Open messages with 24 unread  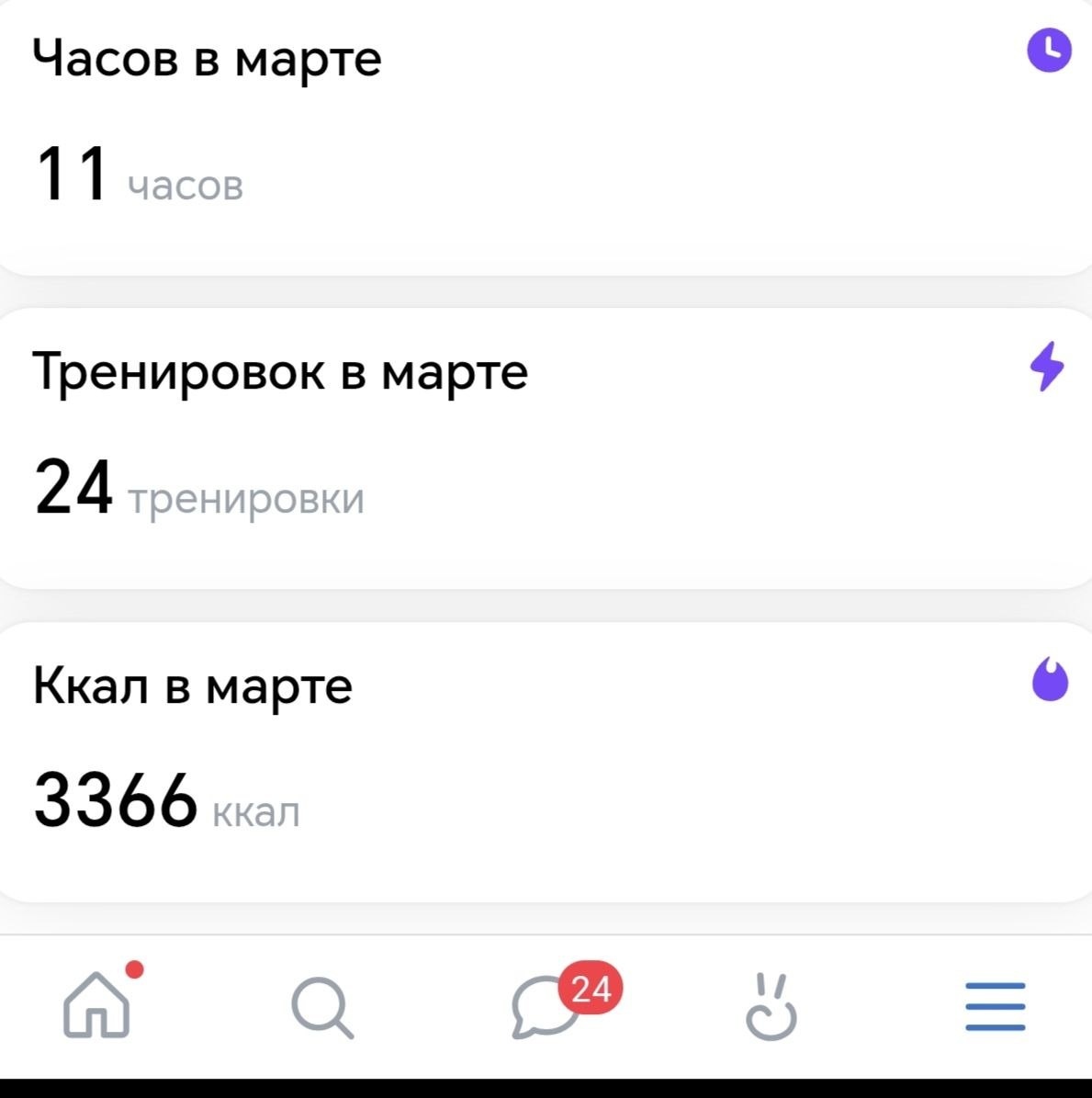[547, 1007]
